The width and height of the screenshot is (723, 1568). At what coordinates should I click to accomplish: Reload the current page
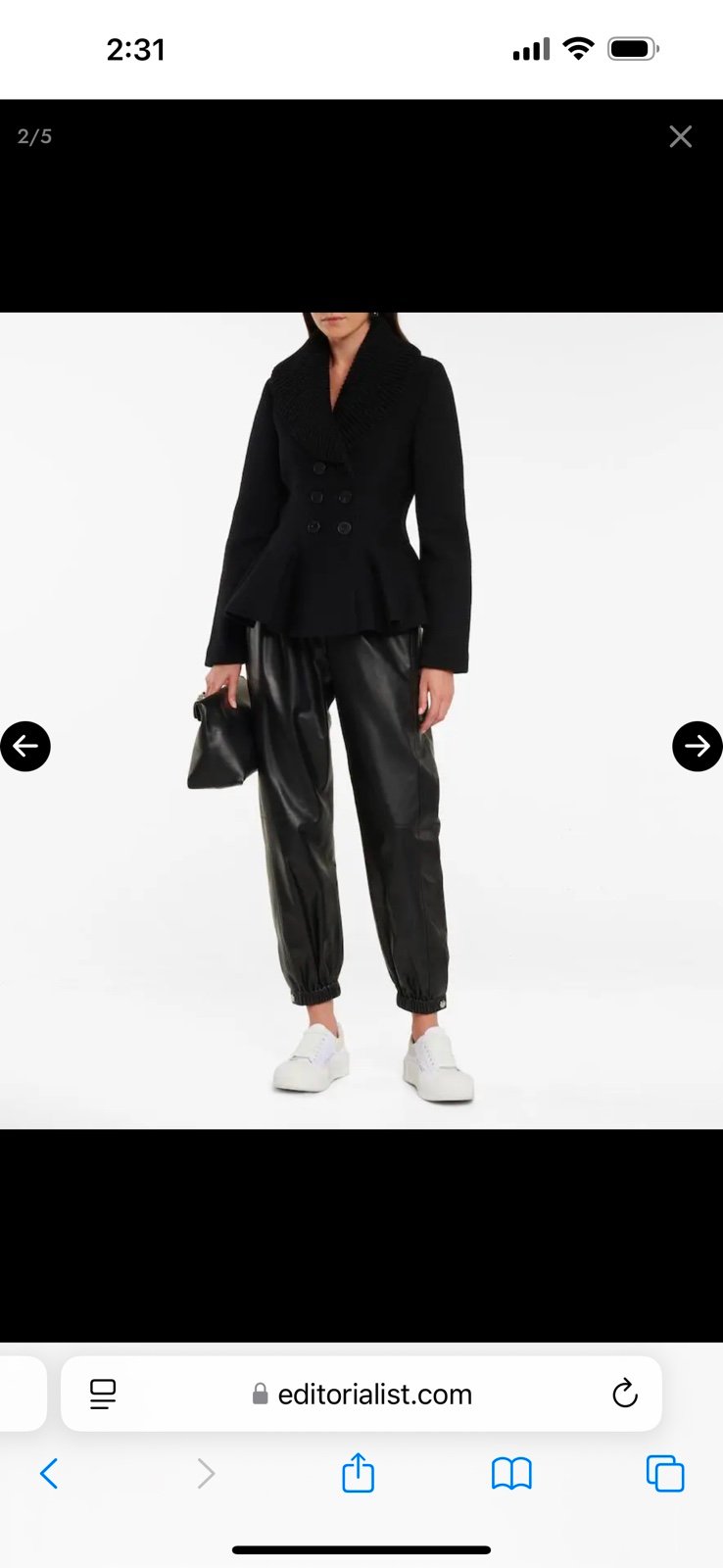tap(625, 1393)
